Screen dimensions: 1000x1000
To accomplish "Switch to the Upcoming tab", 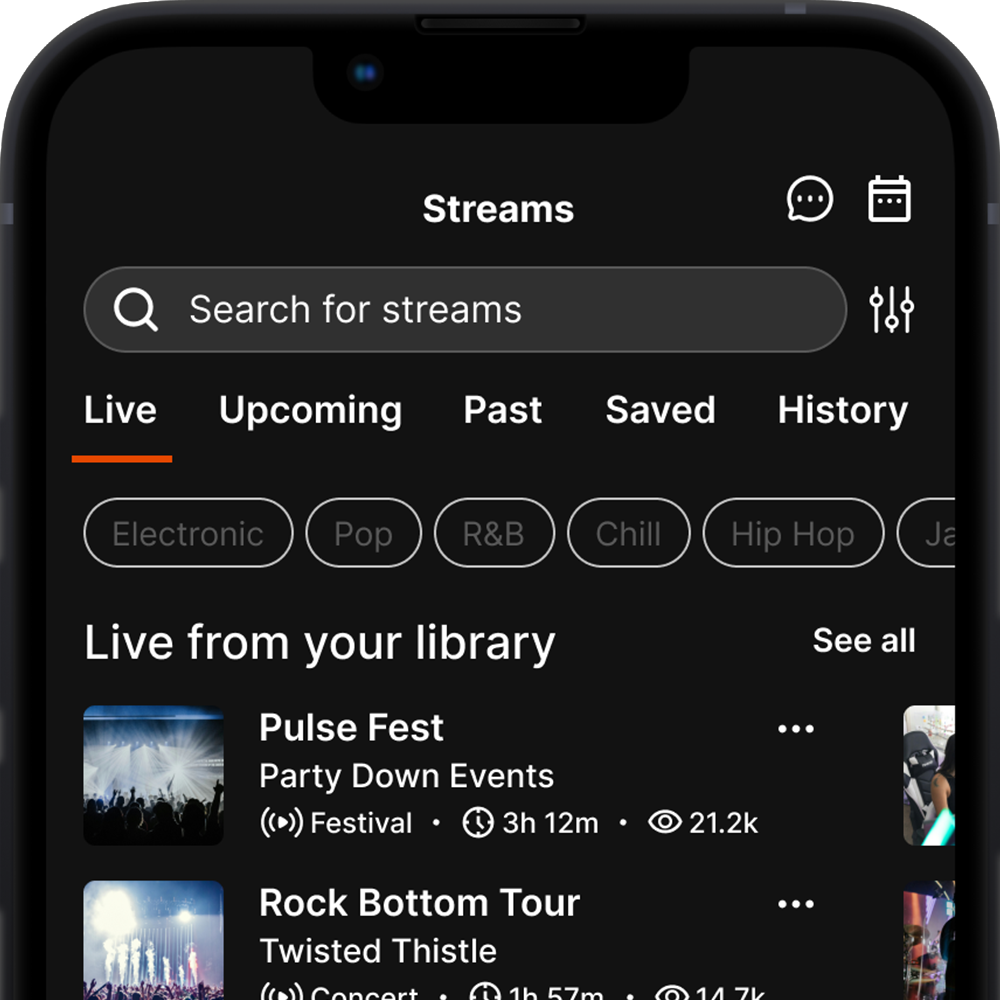I will coord(310,411).
